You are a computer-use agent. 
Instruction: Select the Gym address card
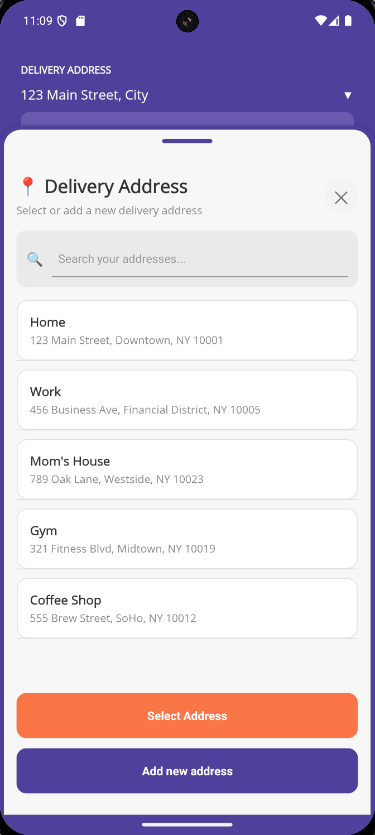point(187,539)
